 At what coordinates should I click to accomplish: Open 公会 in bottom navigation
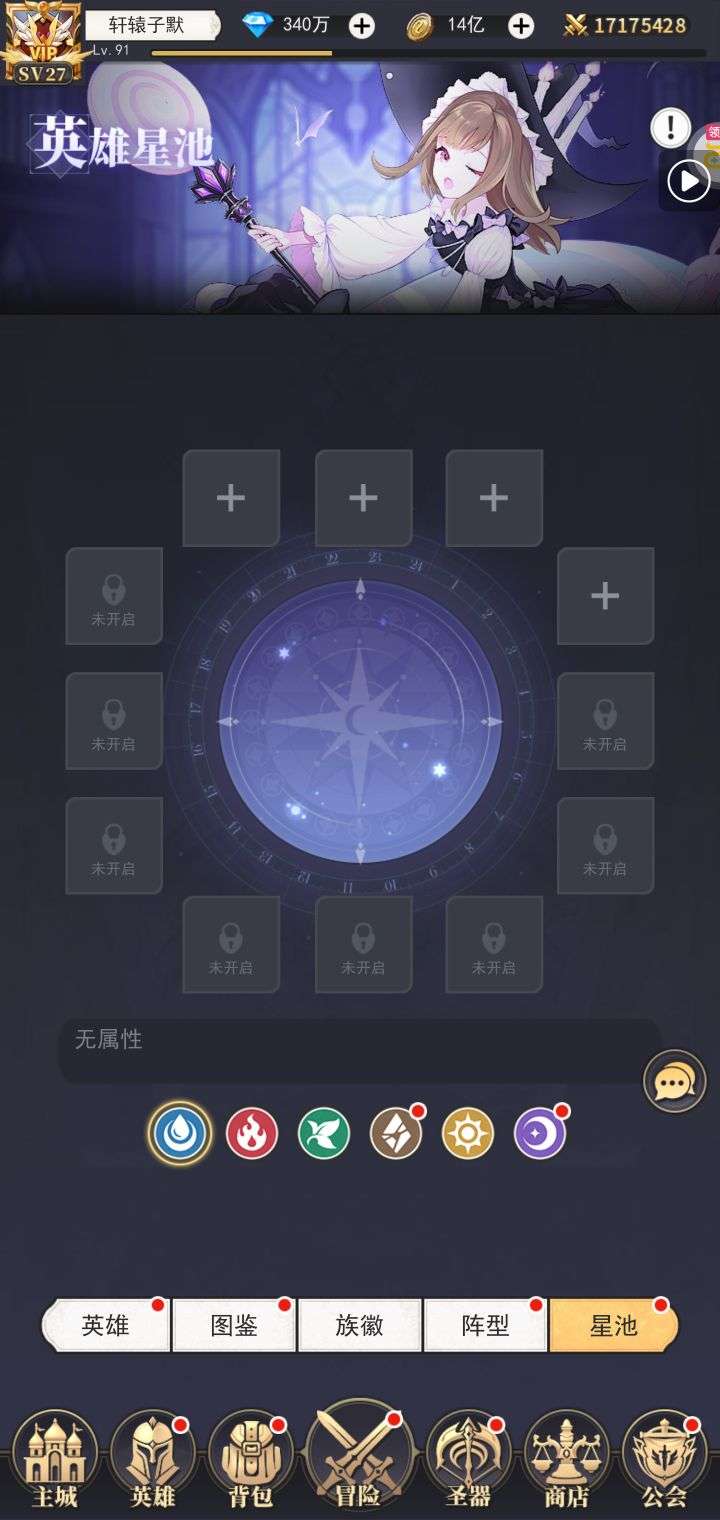point(664,1460)
